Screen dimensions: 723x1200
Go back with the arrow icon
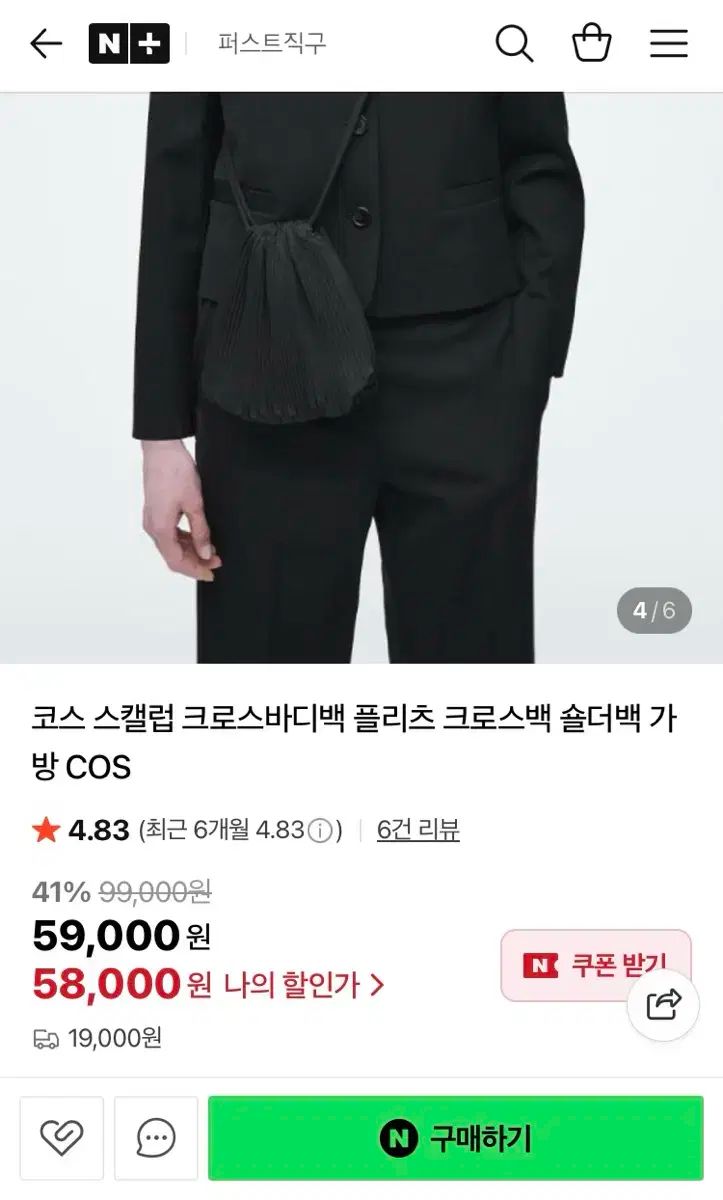coord(46,44)
